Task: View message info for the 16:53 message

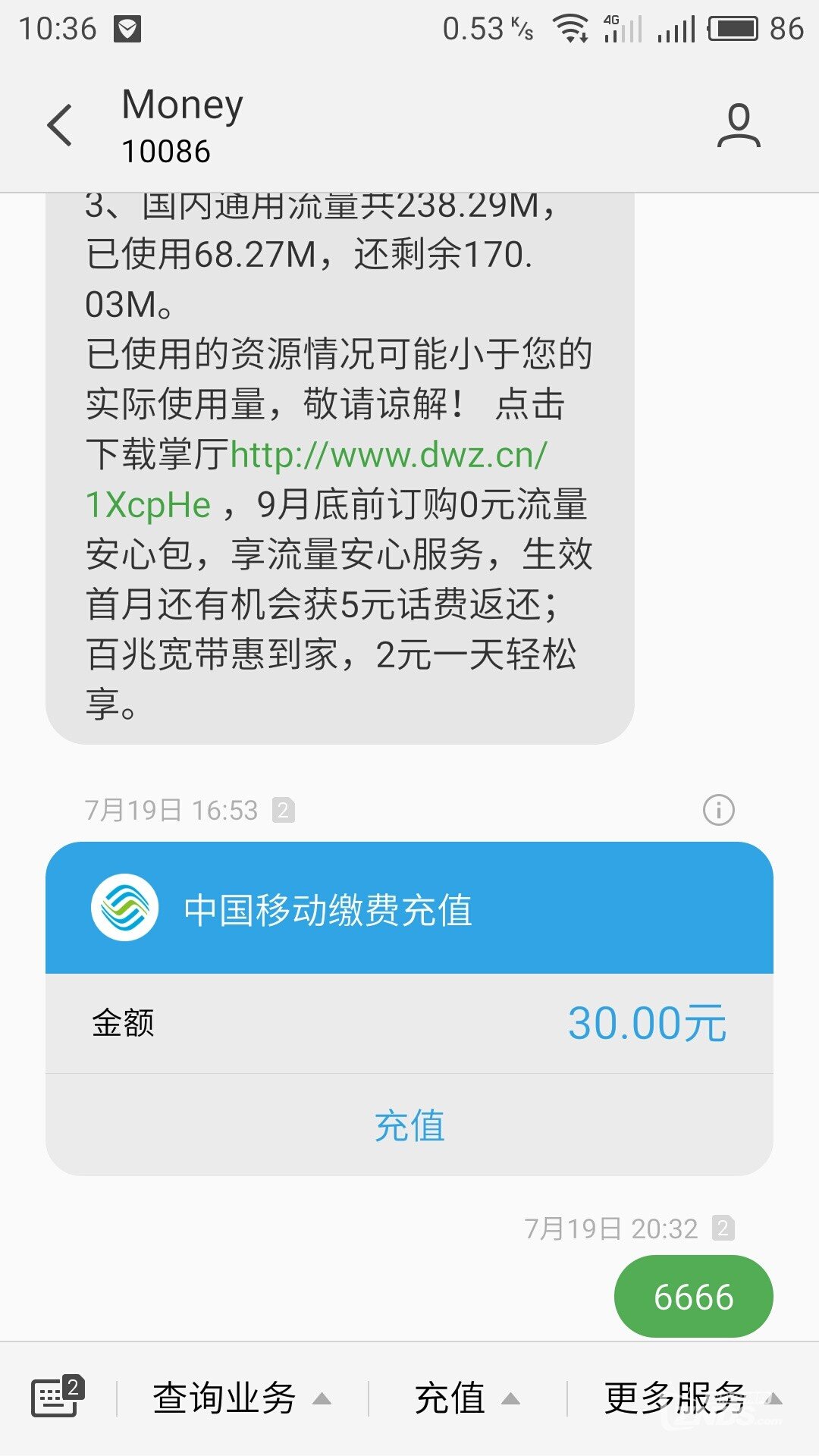Action: point(718,810)
